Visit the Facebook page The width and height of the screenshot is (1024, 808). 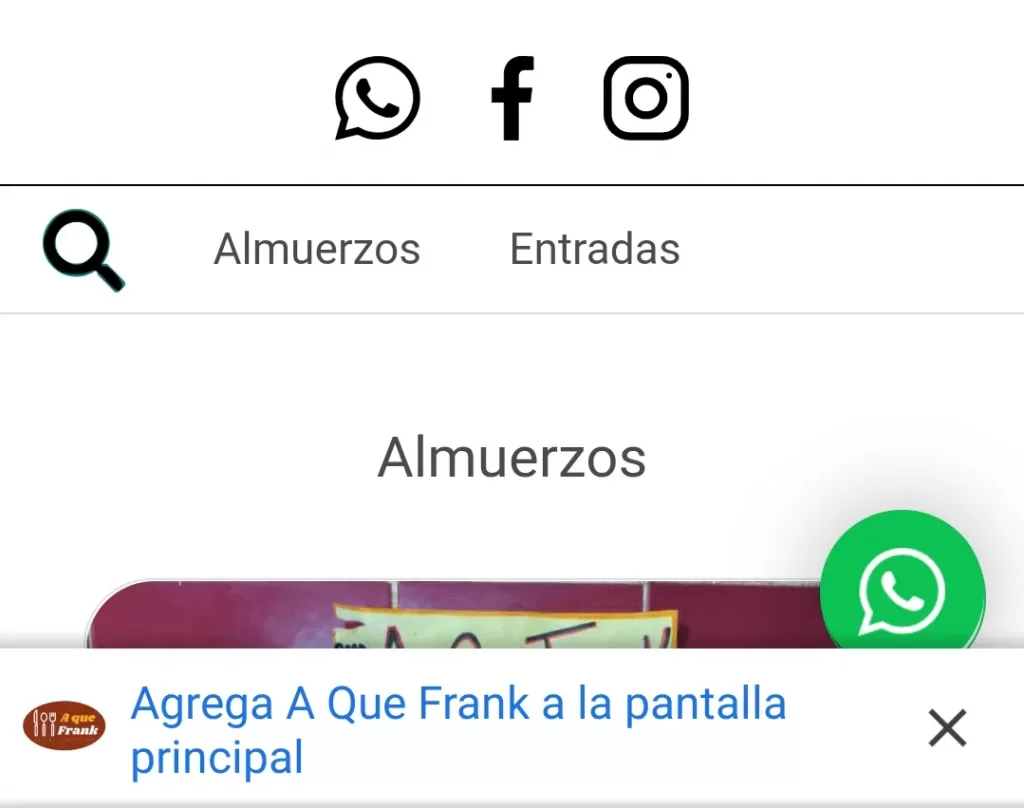coord(512,98)
